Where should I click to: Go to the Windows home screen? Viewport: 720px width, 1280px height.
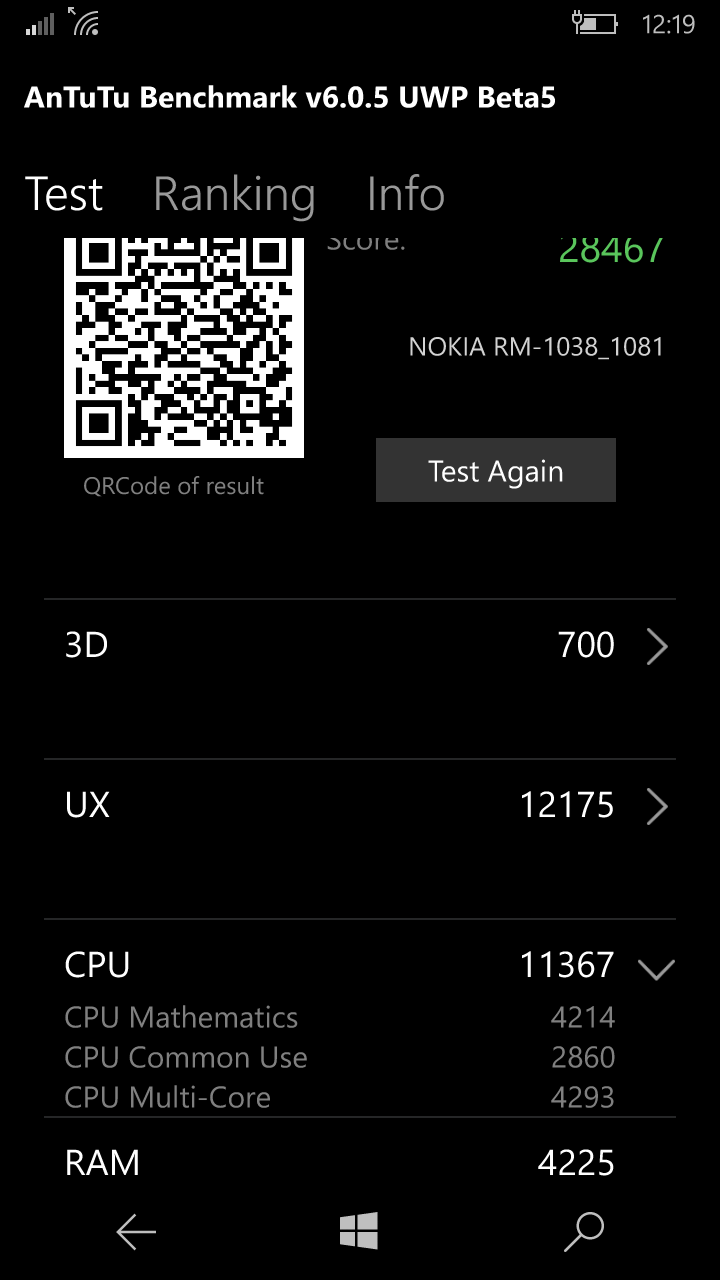coord(359,1231)
